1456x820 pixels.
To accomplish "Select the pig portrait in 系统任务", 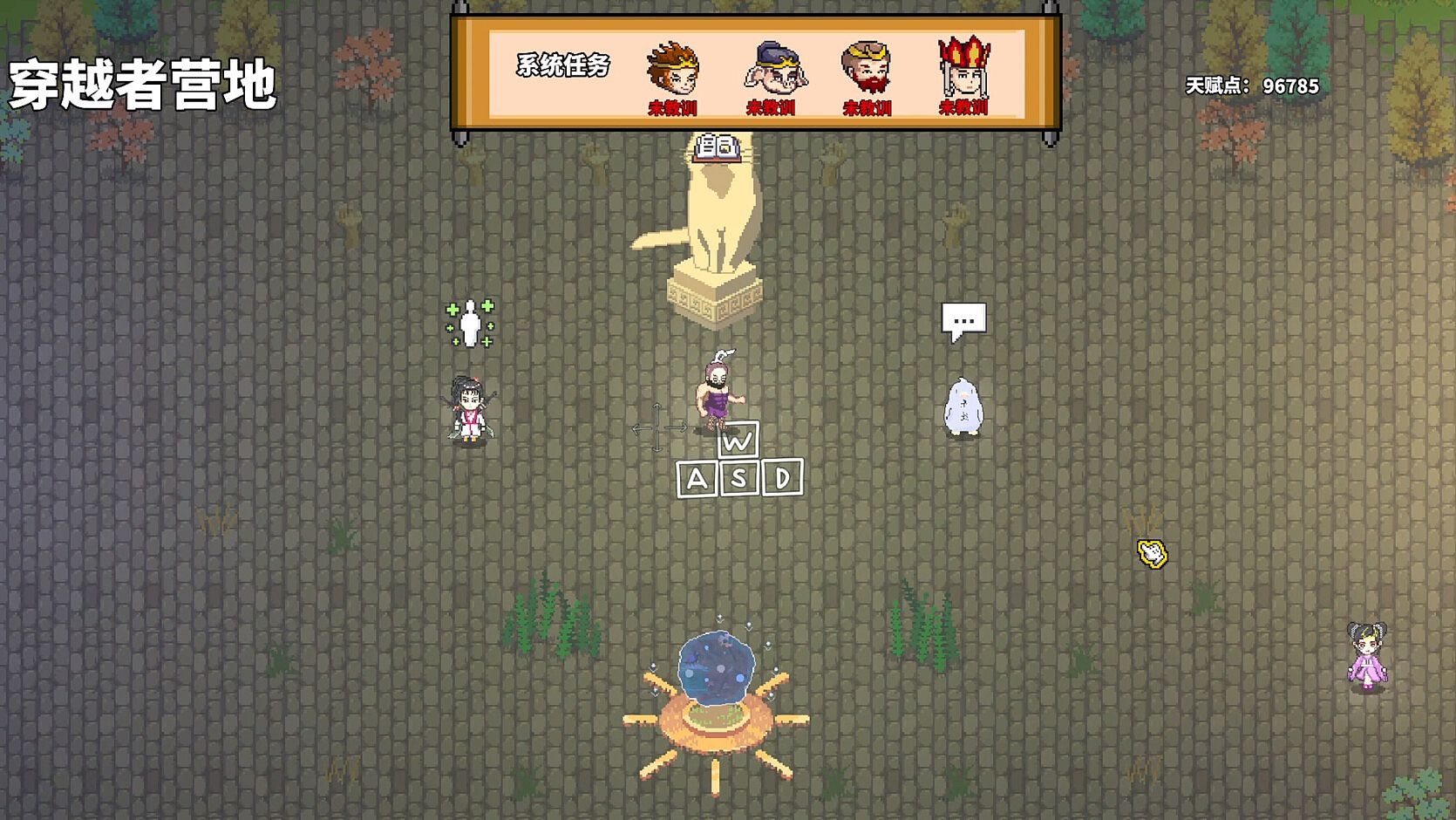I will 771,69.
